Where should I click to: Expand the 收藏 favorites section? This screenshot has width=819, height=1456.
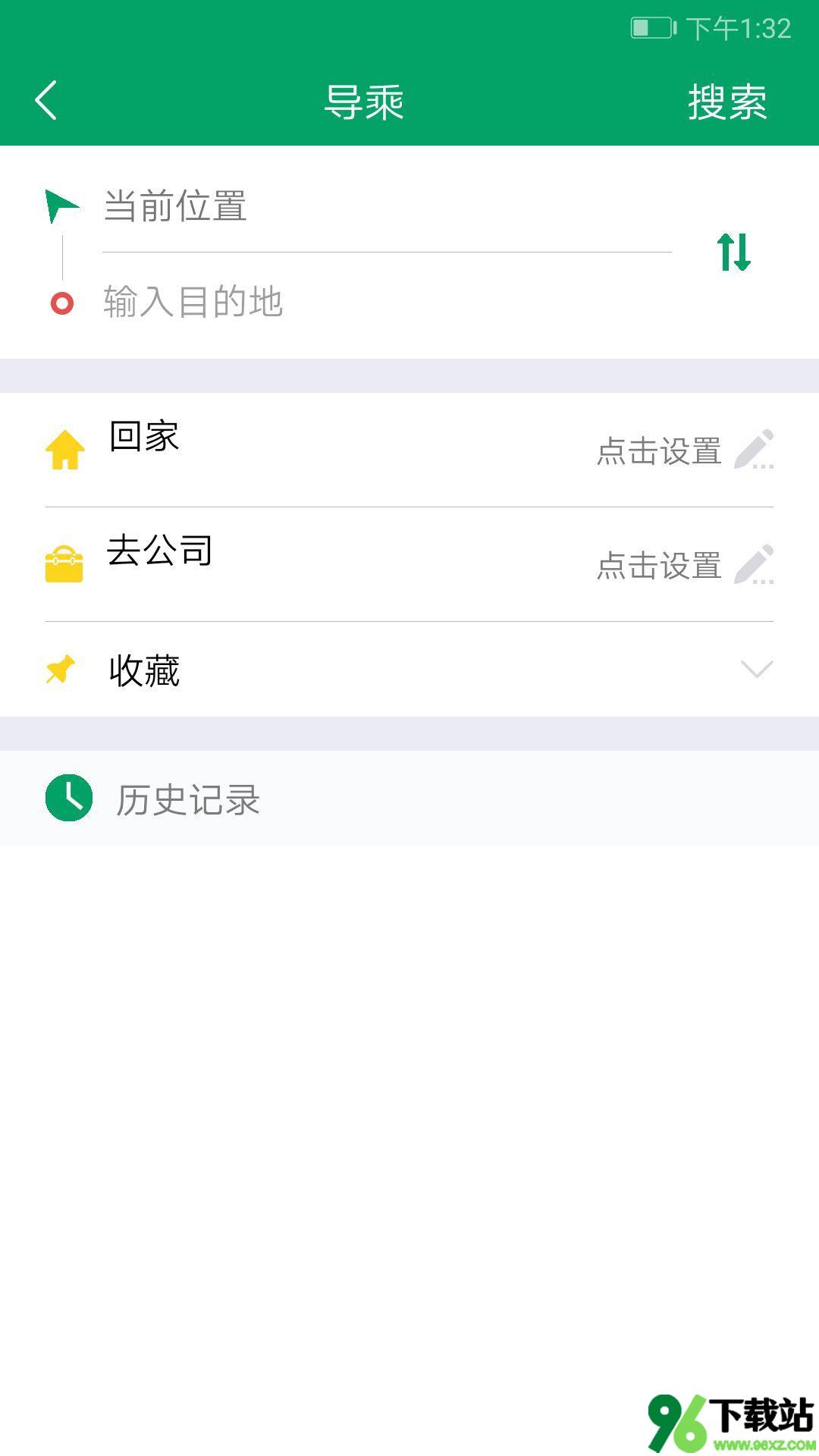(x=409, y=670)
